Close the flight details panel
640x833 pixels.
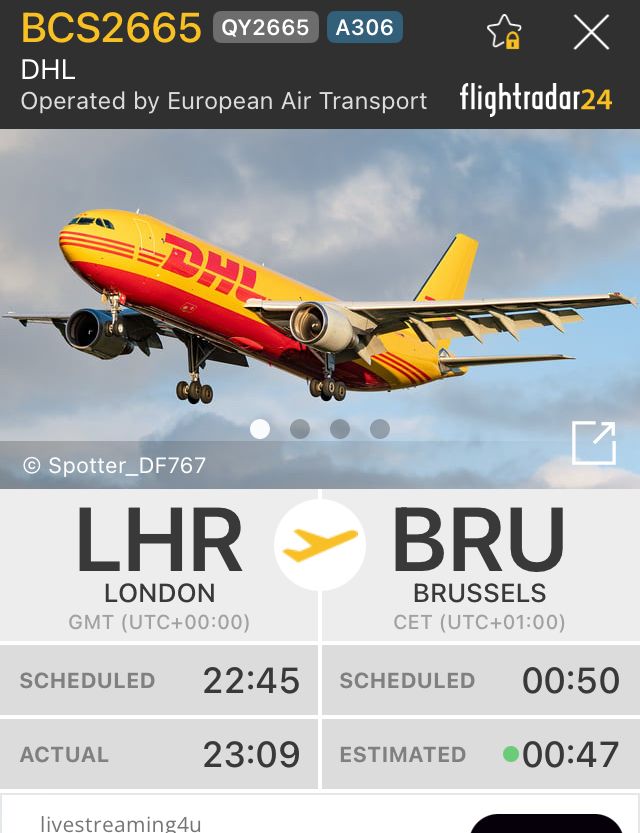coord(591,32)
